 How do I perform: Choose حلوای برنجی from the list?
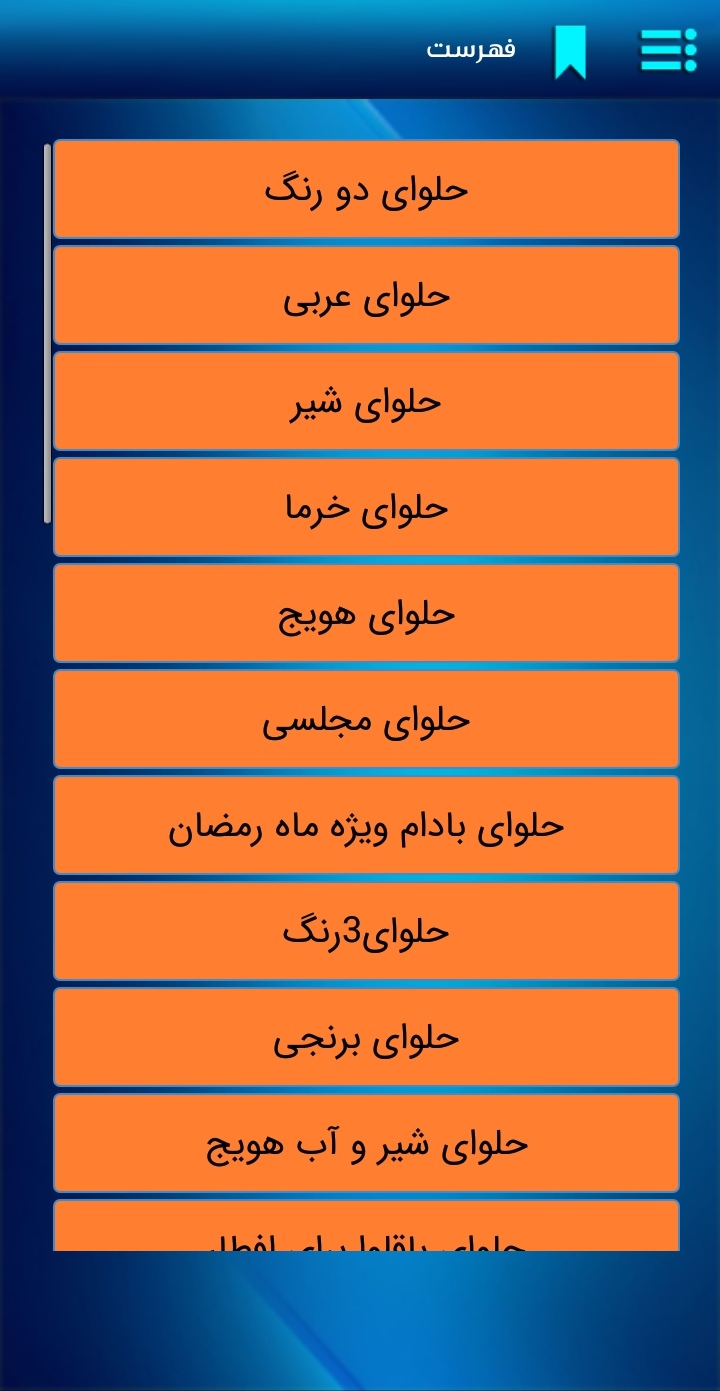366,1037
